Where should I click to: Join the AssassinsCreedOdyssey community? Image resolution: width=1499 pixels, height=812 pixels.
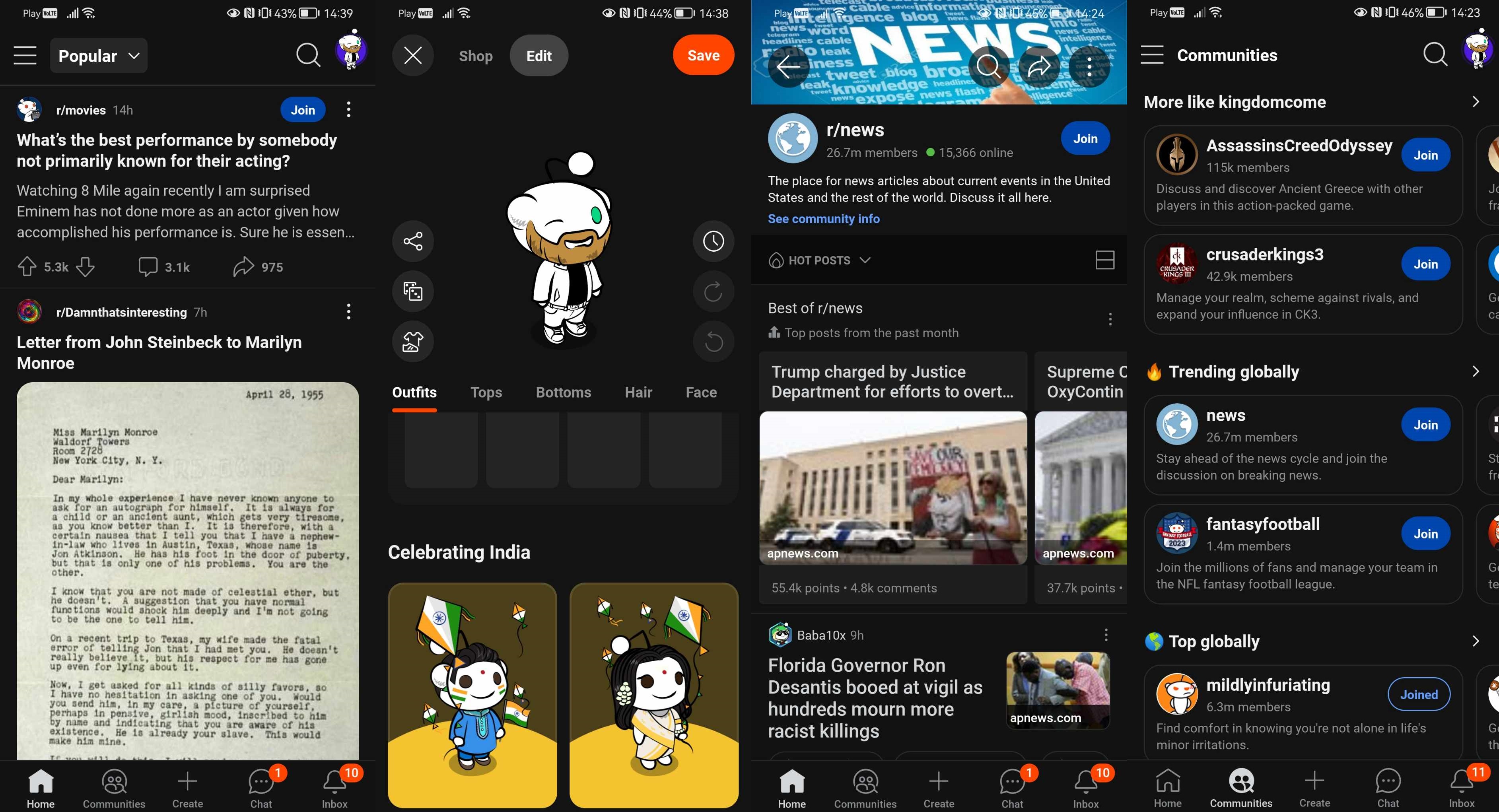(1425, 155)
